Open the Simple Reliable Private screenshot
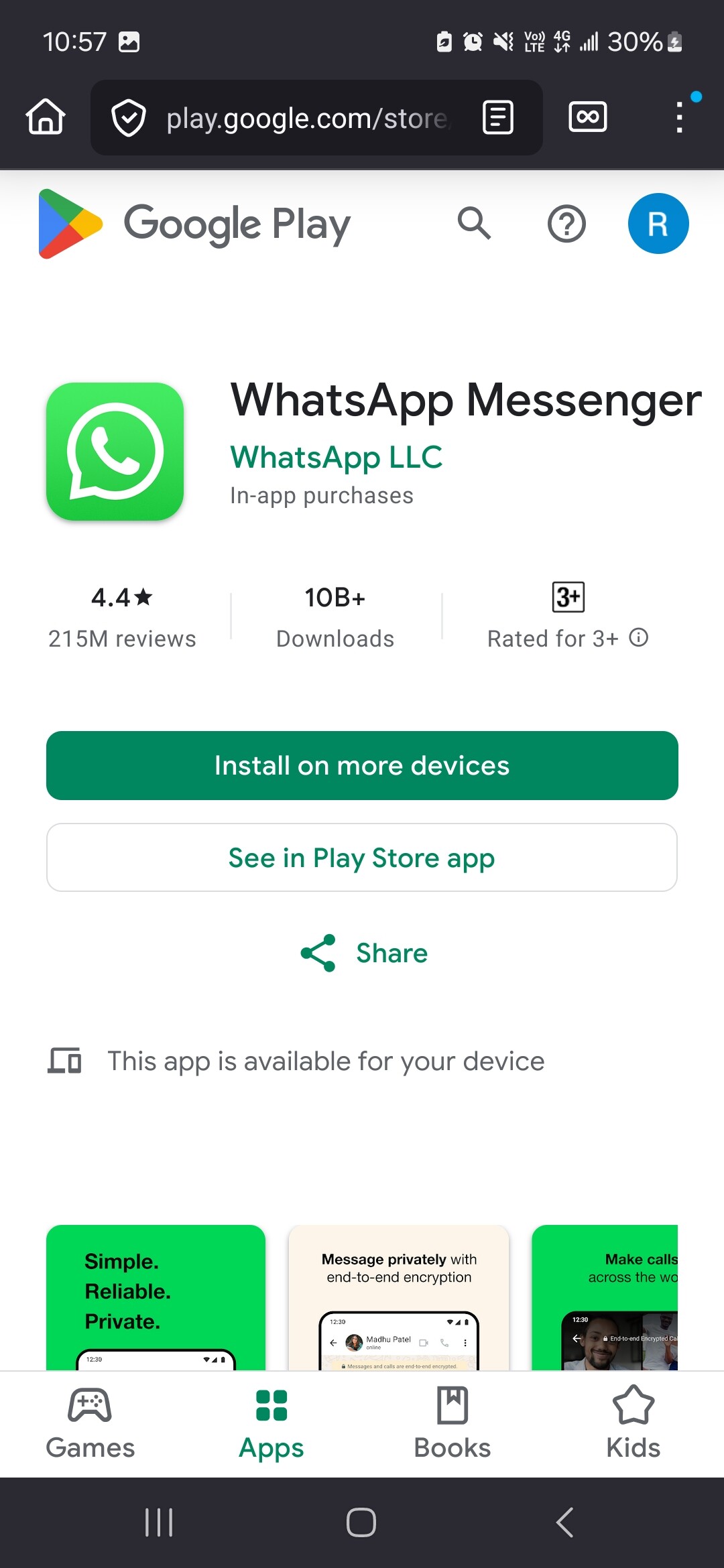 click(156, 1297)
